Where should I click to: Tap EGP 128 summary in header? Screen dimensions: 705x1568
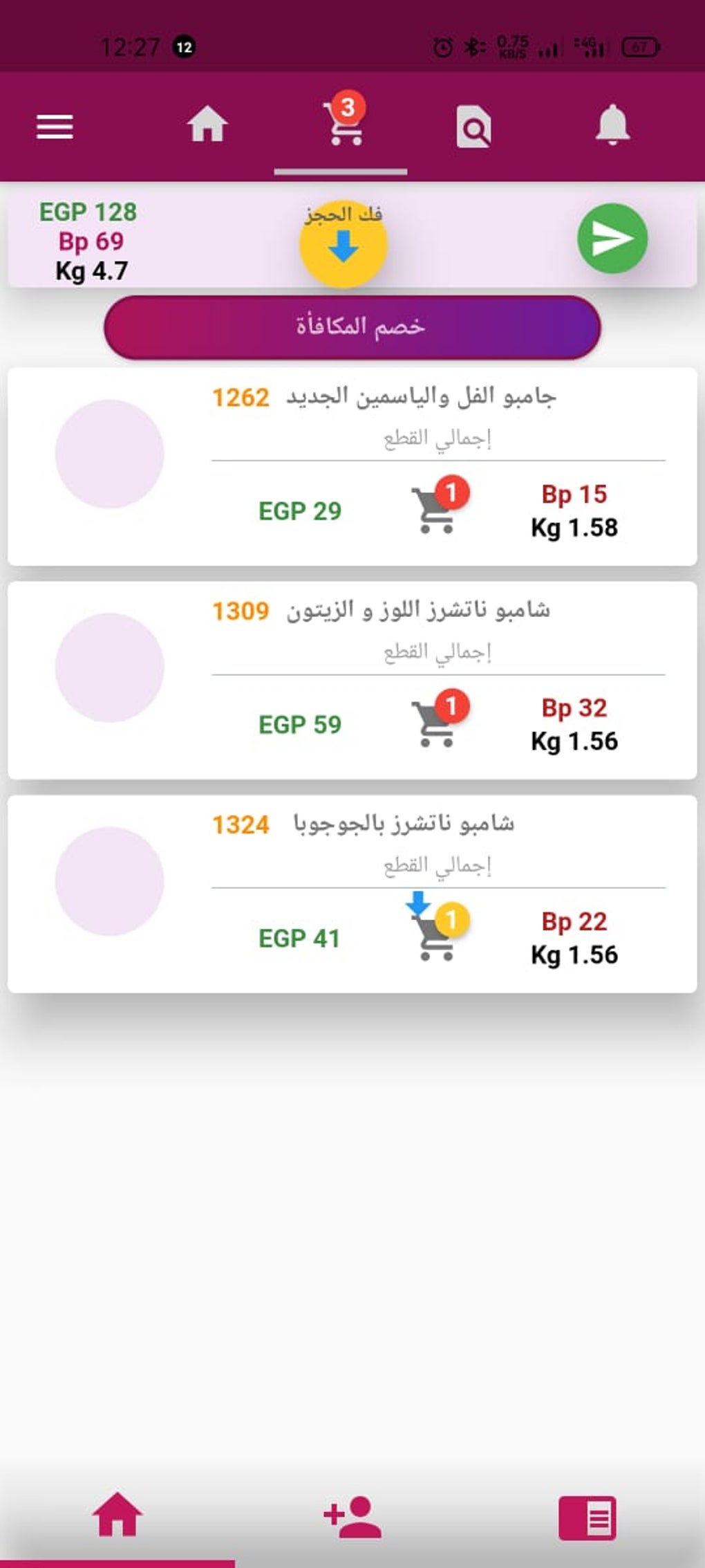tap(90, 213)
